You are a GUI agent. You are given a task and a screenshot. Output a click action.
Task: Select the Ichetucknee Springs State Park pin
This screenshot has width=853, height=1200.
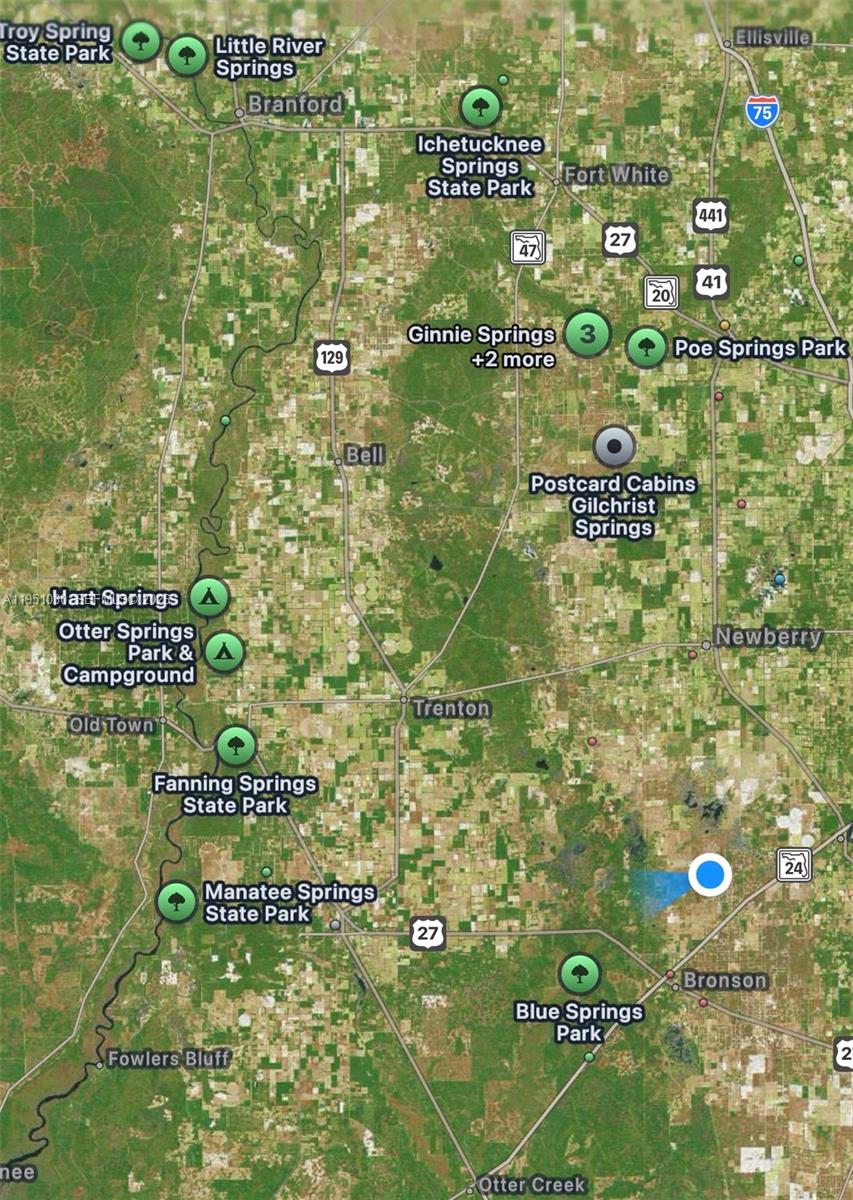point(482,104)
